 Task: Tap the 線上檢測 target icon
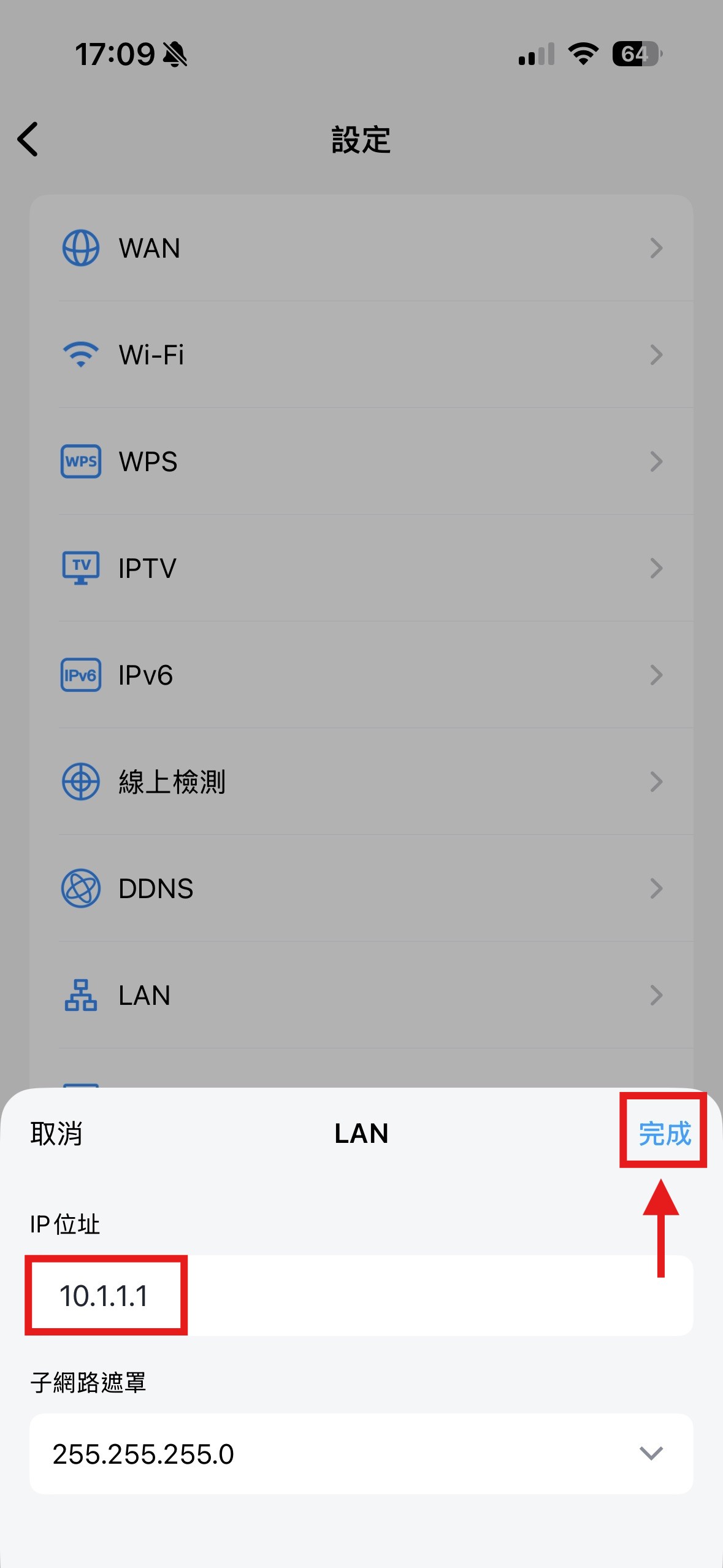pyautogui.click(x=80, y=782)
